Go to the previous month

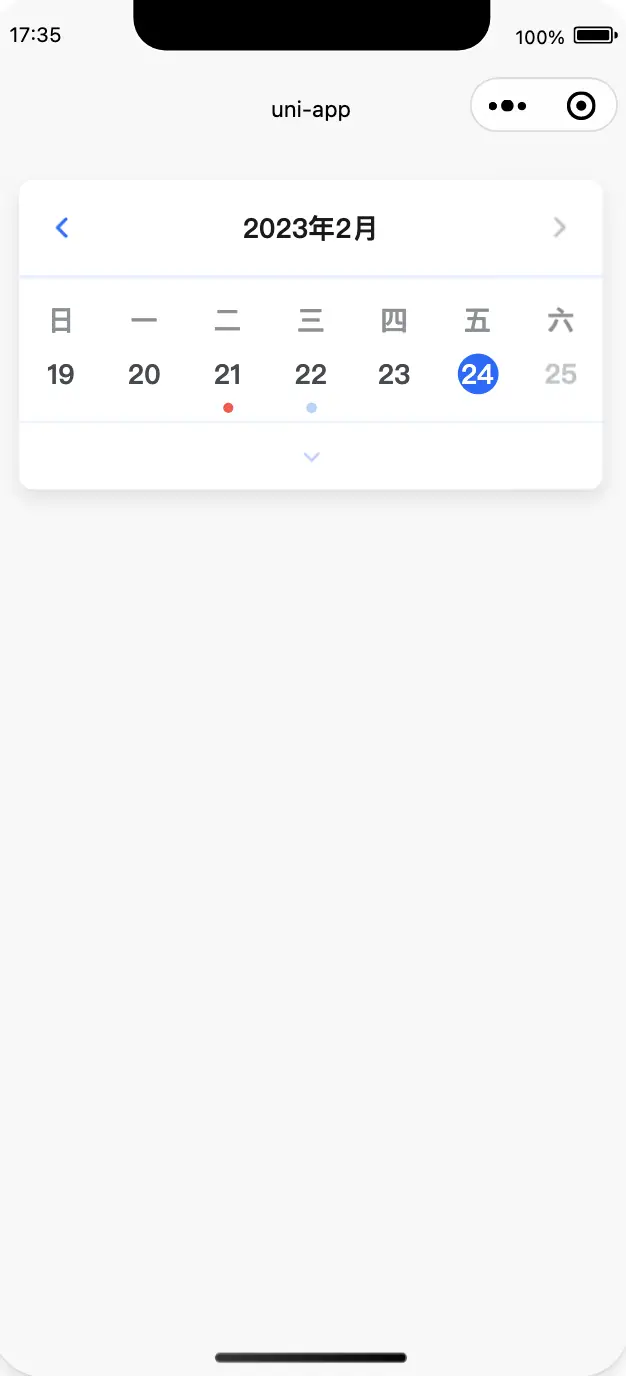(62, 228)
